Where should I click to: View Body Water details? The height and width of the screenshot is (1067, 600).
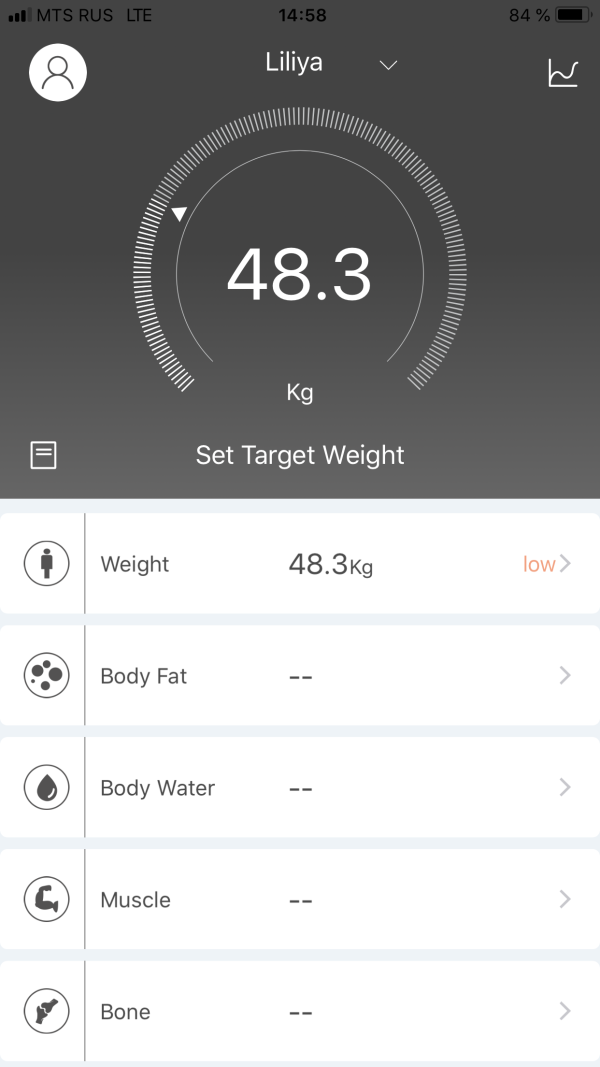(x=300, y=788)
